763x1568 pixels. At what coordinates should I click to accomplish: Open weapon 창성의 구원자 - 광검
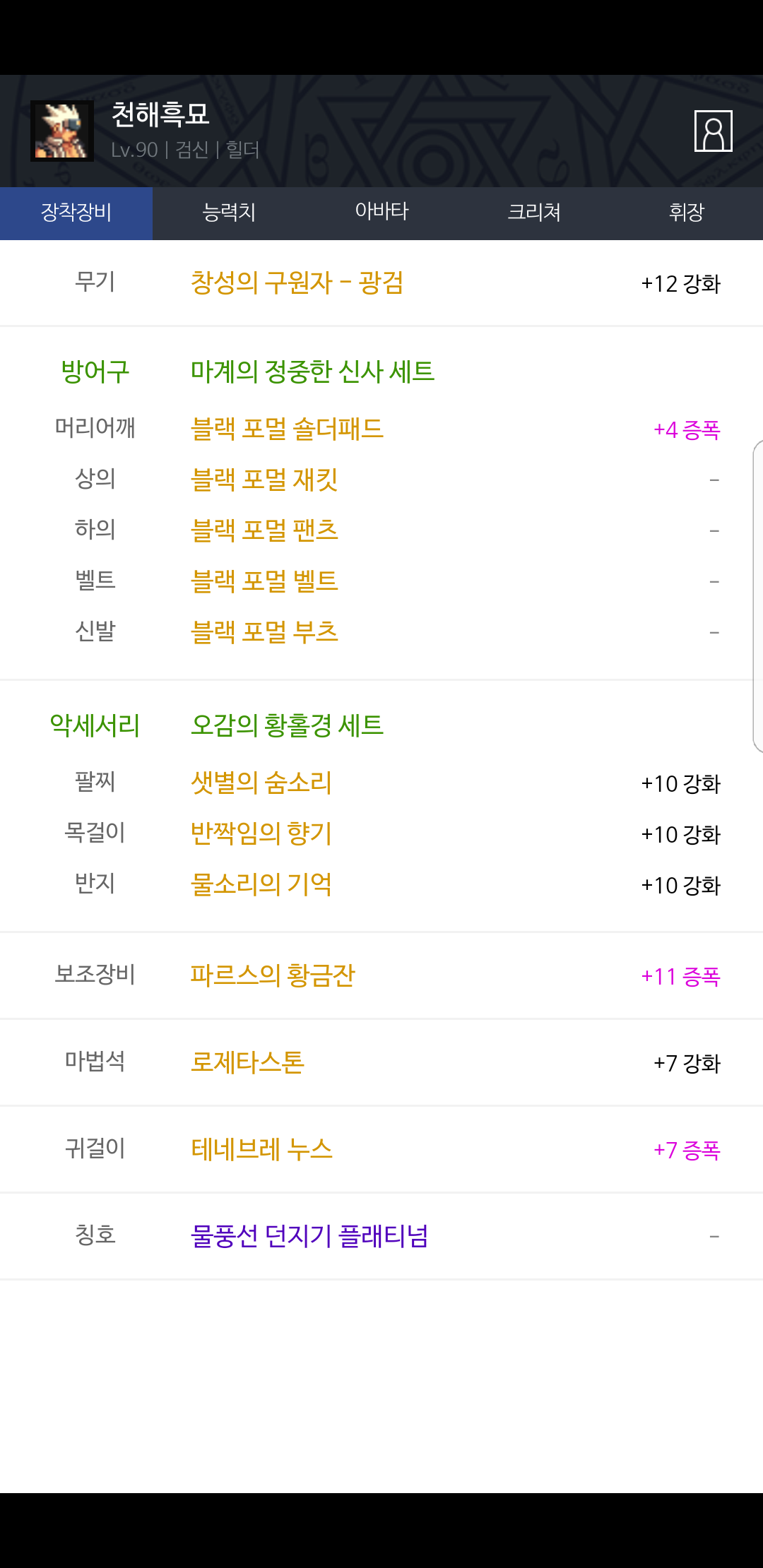point(297,283)
